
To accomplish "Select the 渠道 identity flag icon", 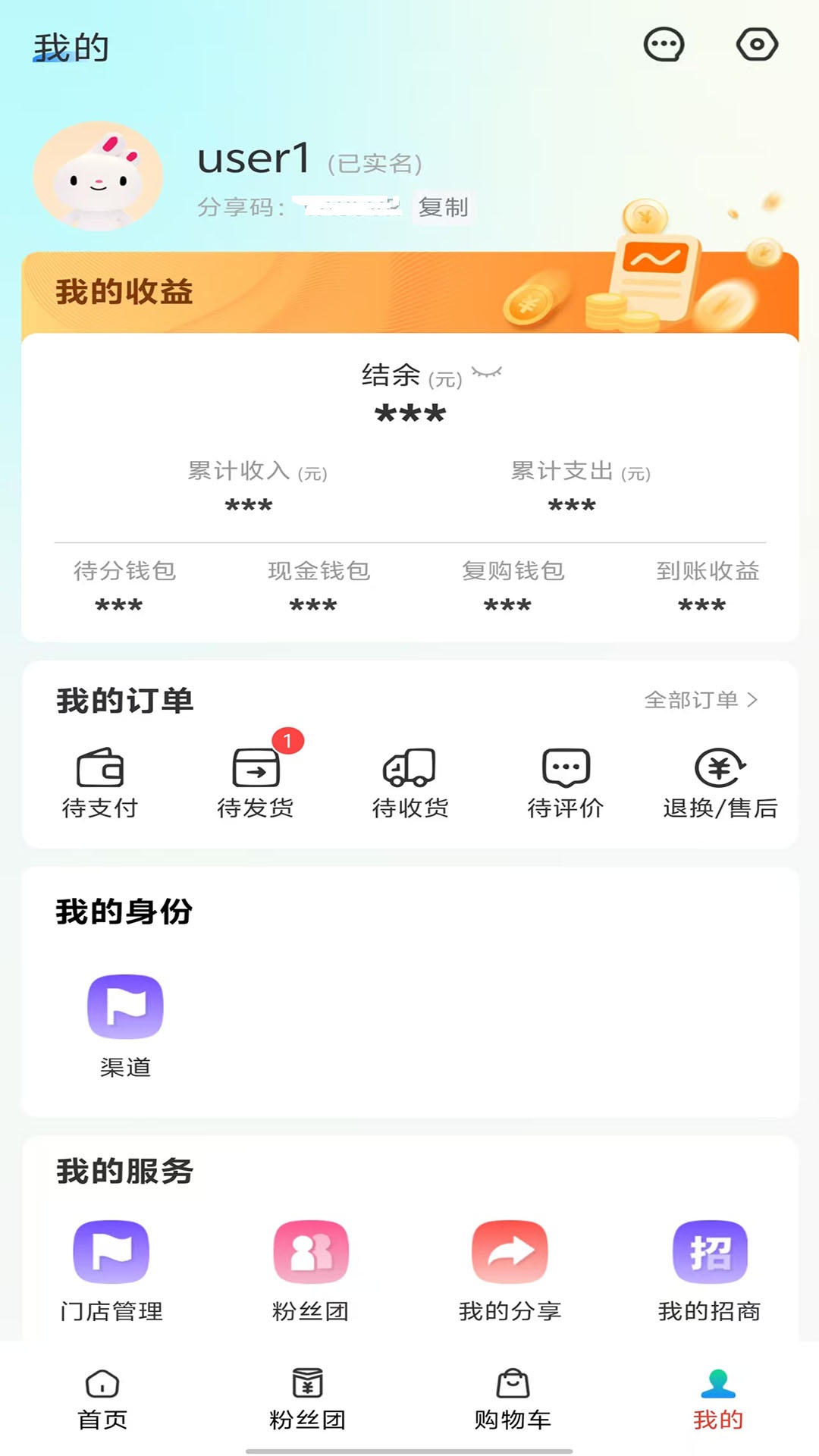I will point(126,1006).
